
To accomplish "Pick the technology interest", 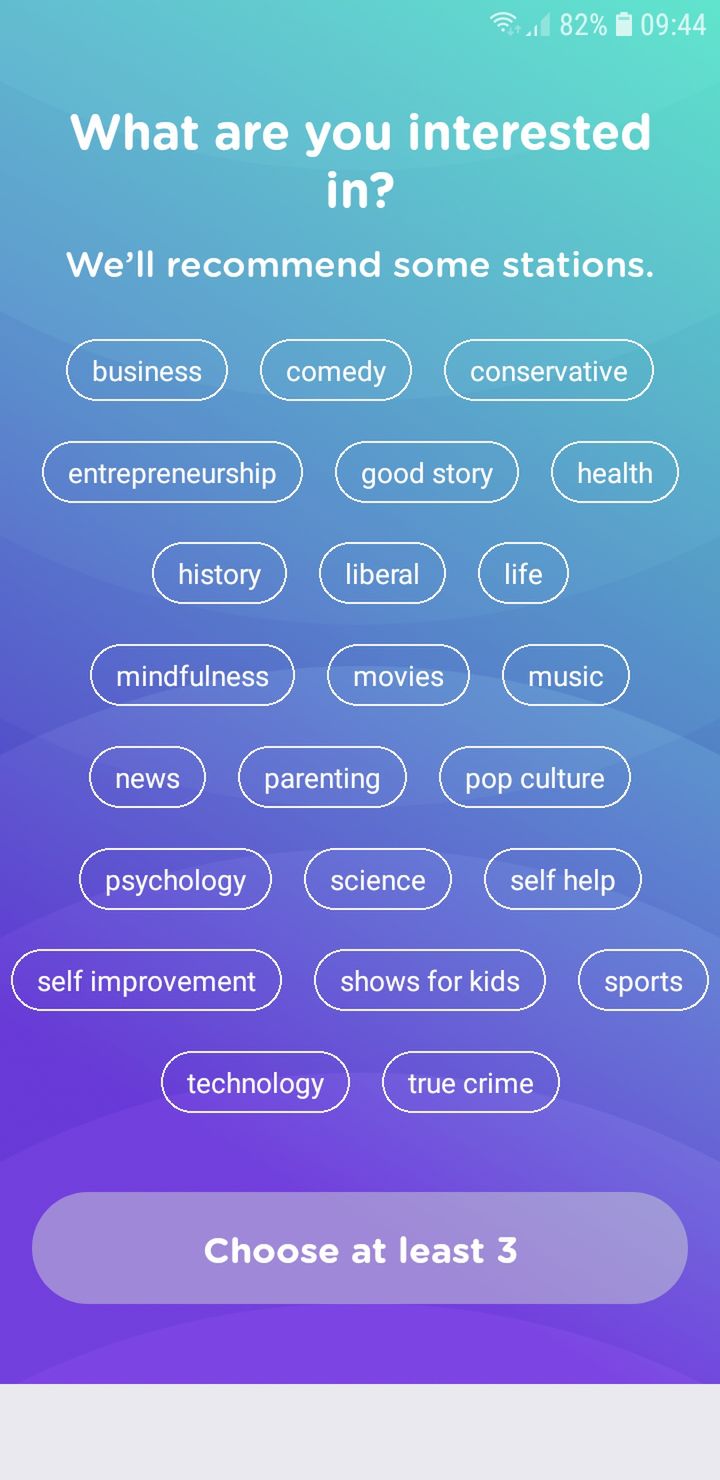I will click(x=255, y=1083).
